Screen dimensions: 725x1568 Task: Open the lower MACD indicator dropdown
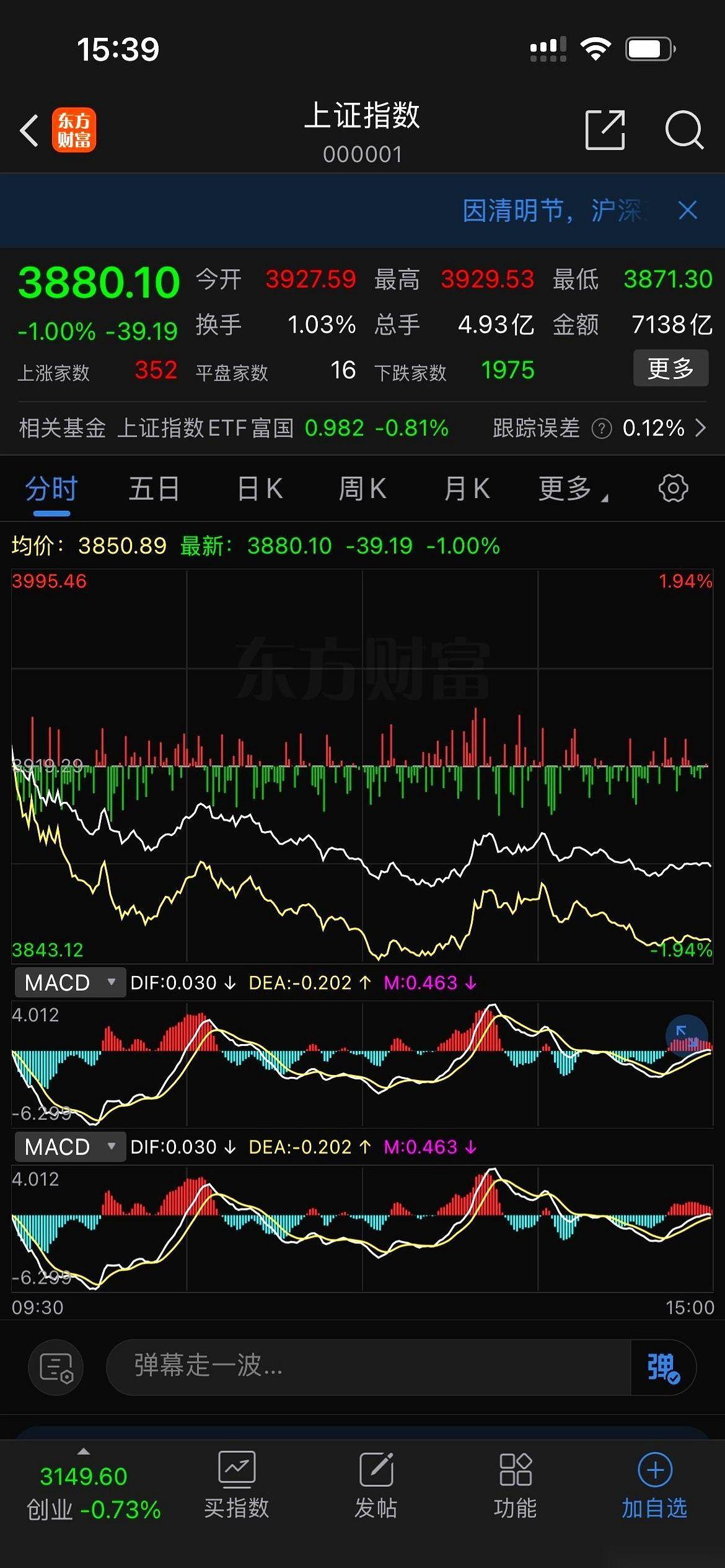tap(69, 1146)
